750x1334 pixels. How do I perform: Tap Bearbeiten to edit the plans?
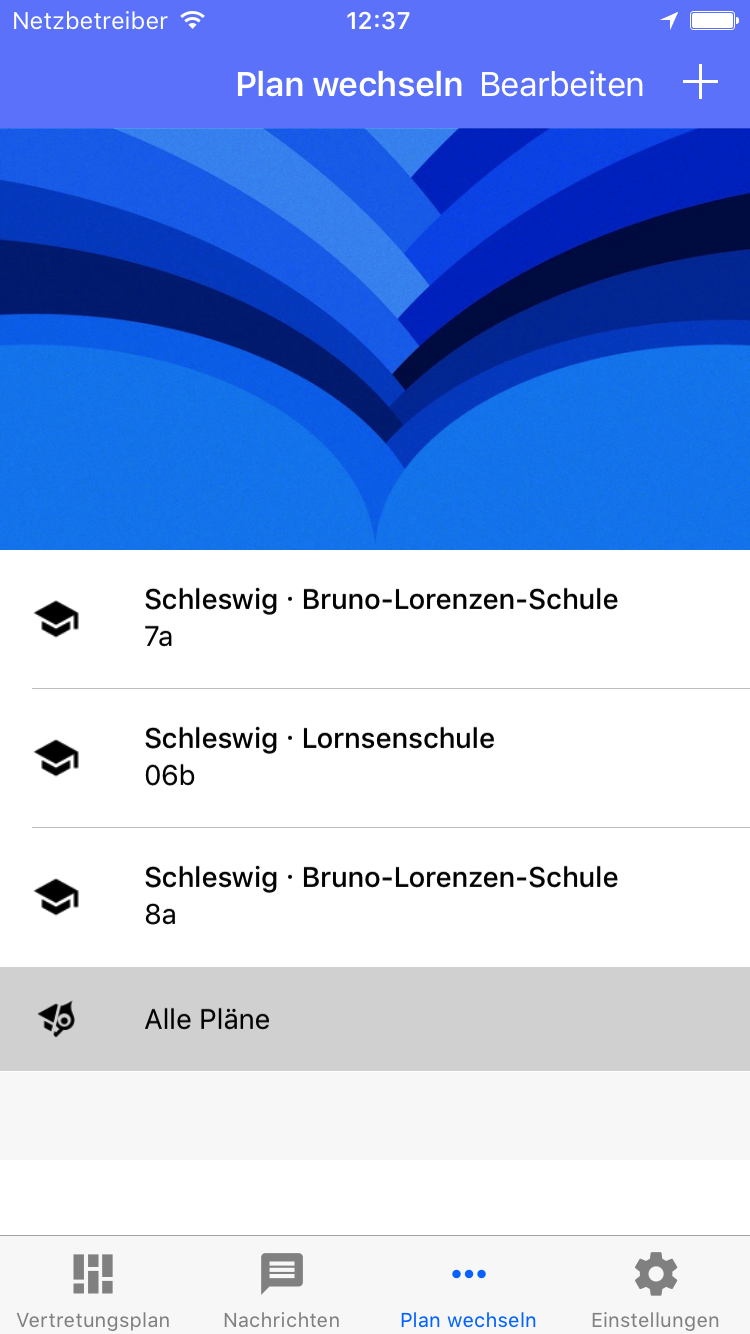pos(561,85)
